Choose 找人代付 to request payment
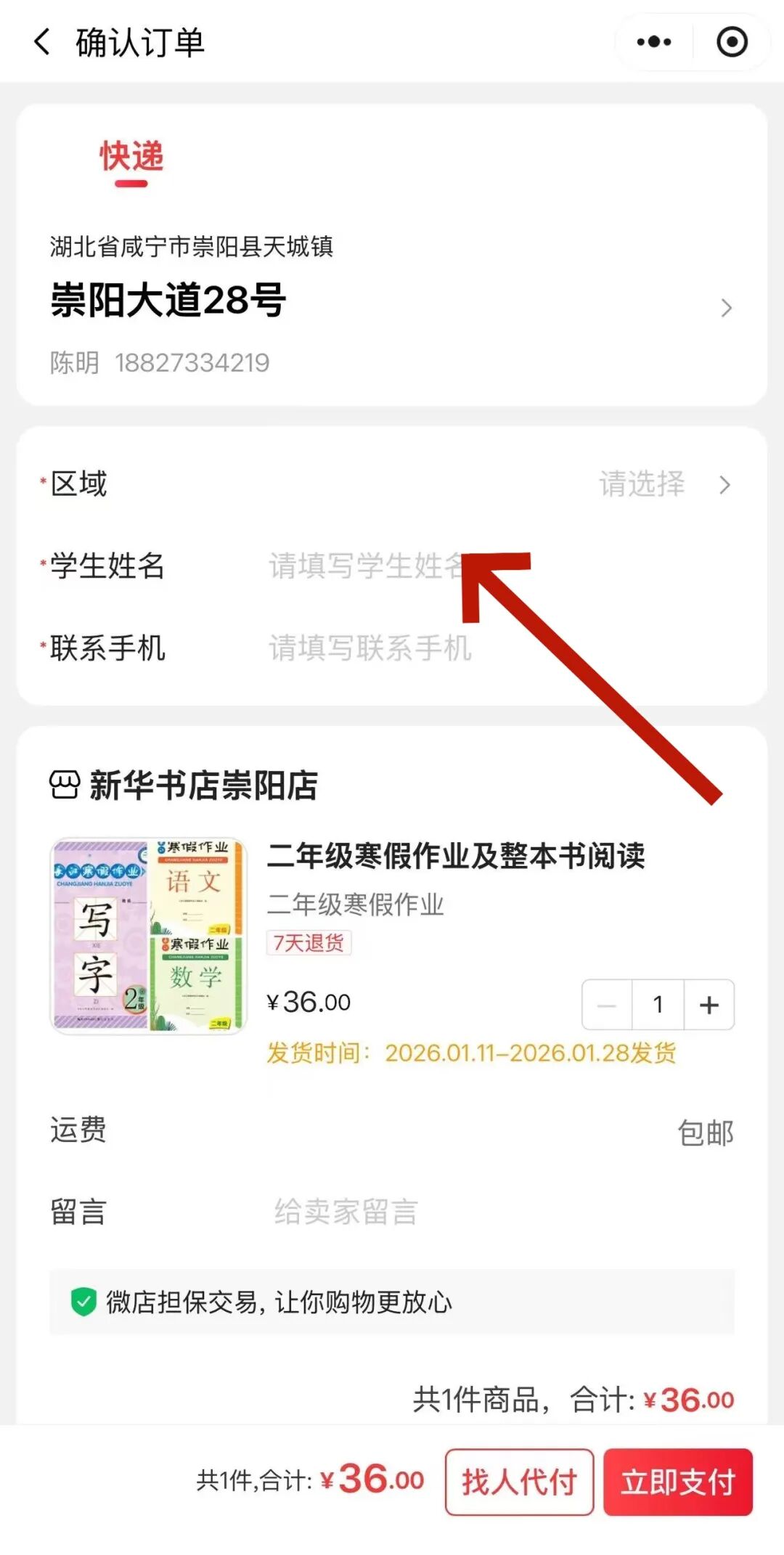 (519, 1482)
